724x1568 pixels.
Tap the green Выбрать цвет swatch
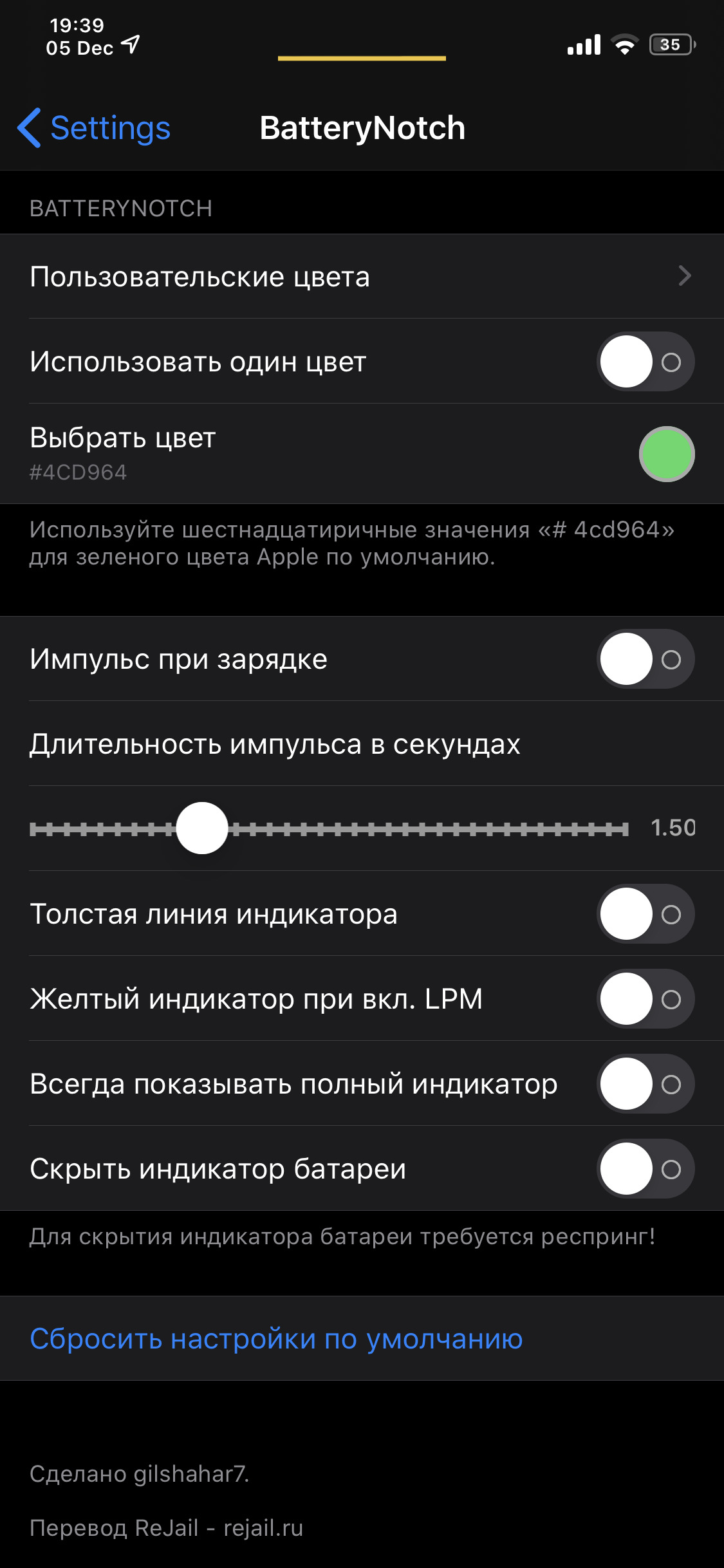click(667, 454)
